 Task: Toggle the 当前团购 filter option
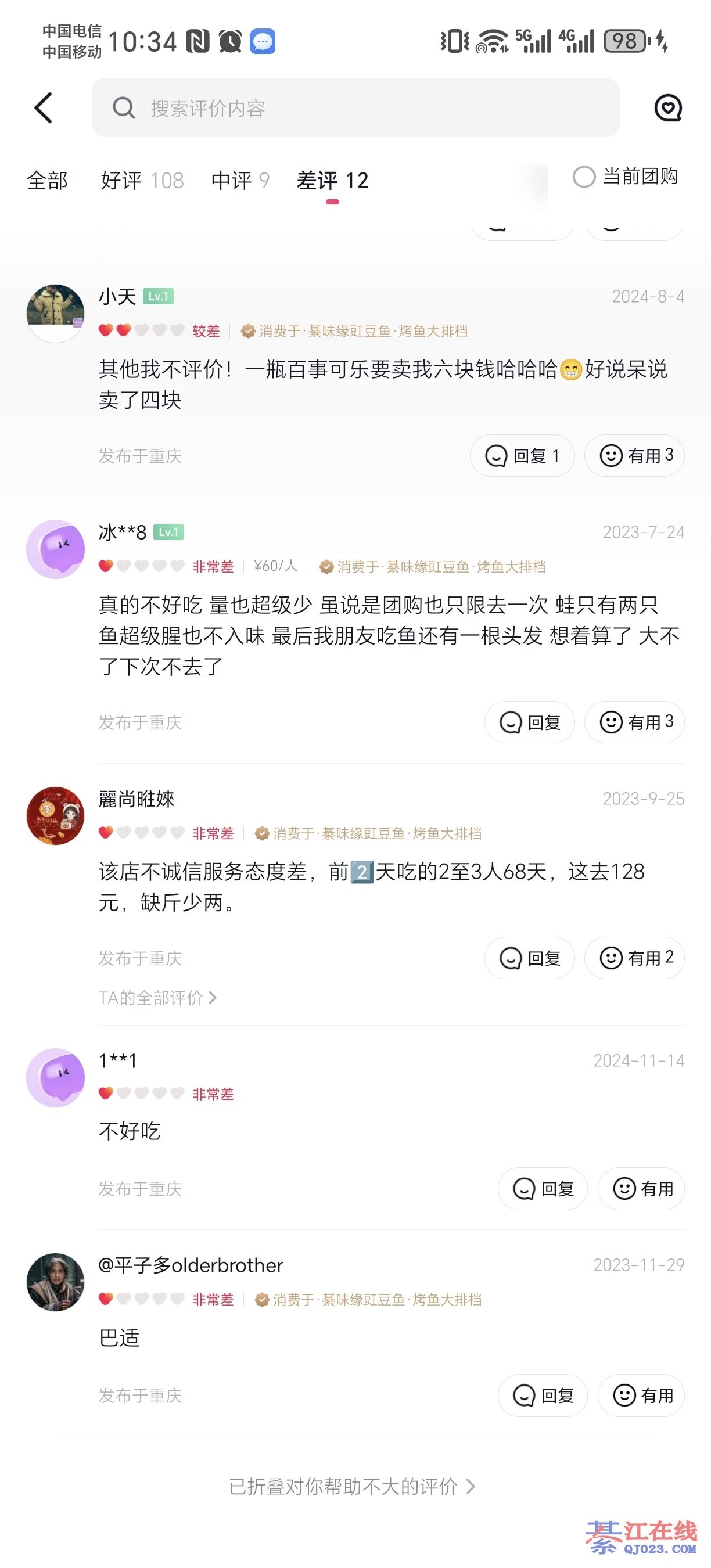[x=626, y=177]
